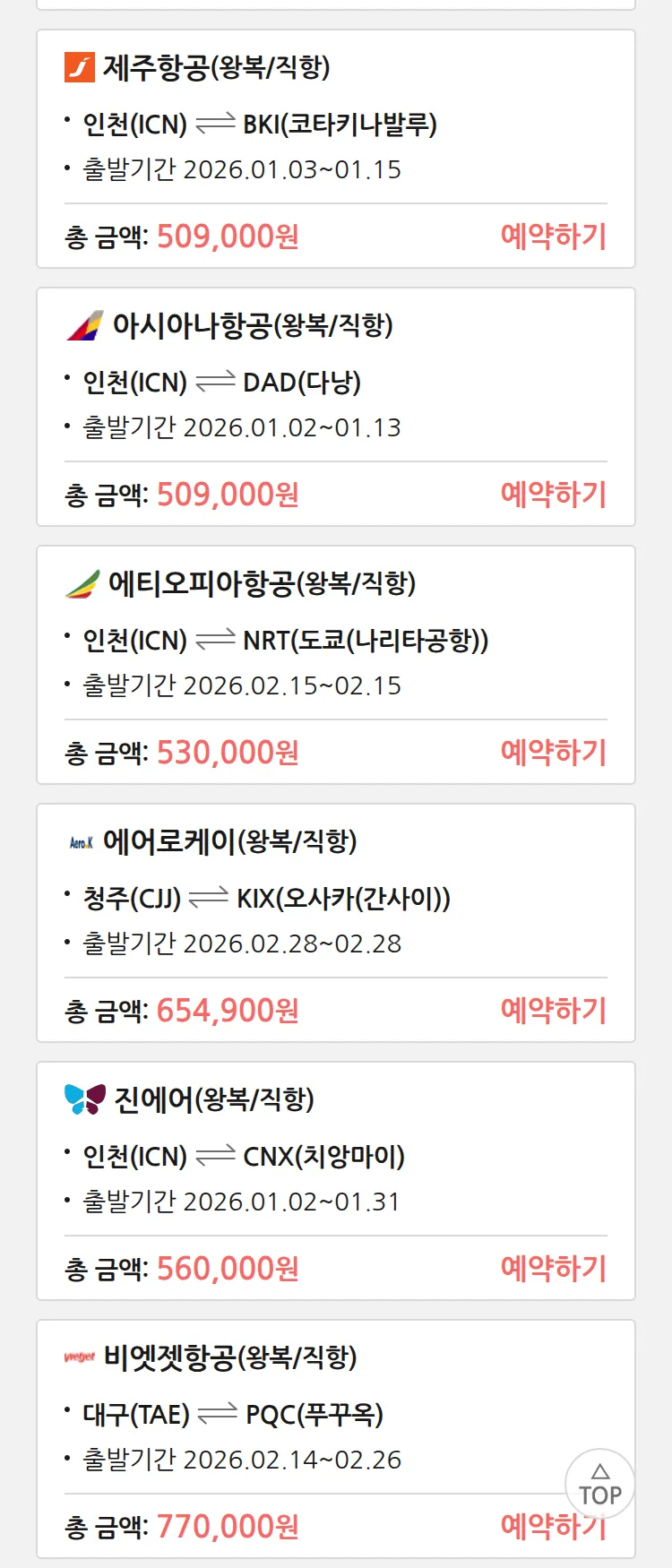This screenshot has width=672, height=1568.
Task: Open the 아시아나항공 DAD flight card
Action: click(335, 382)
